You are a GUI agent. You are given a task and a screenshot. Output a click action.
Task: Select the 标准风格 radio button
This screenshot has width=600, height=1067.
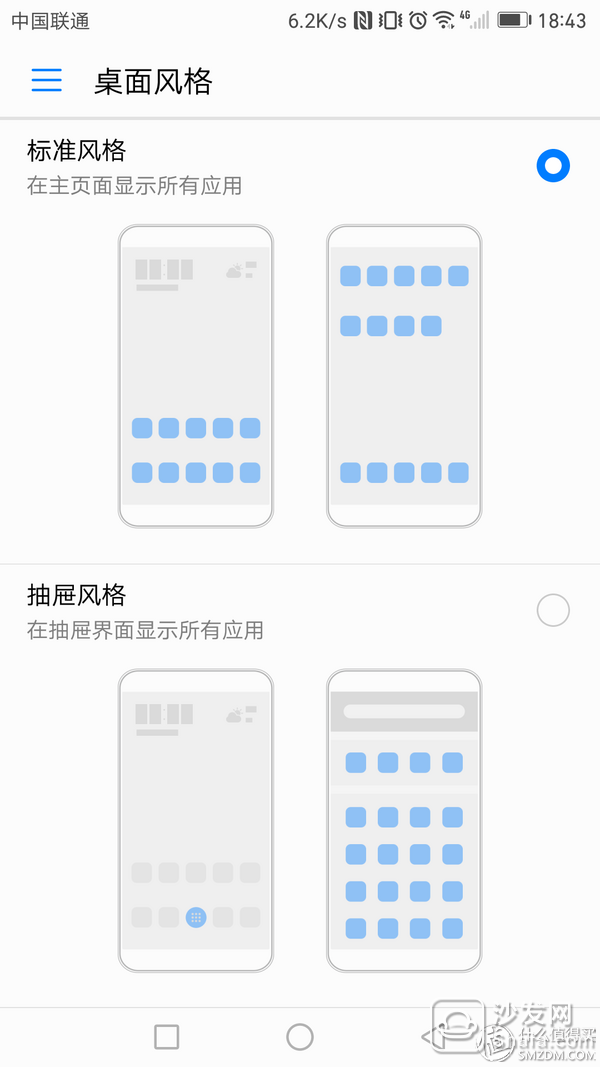[x=553, y=166]
